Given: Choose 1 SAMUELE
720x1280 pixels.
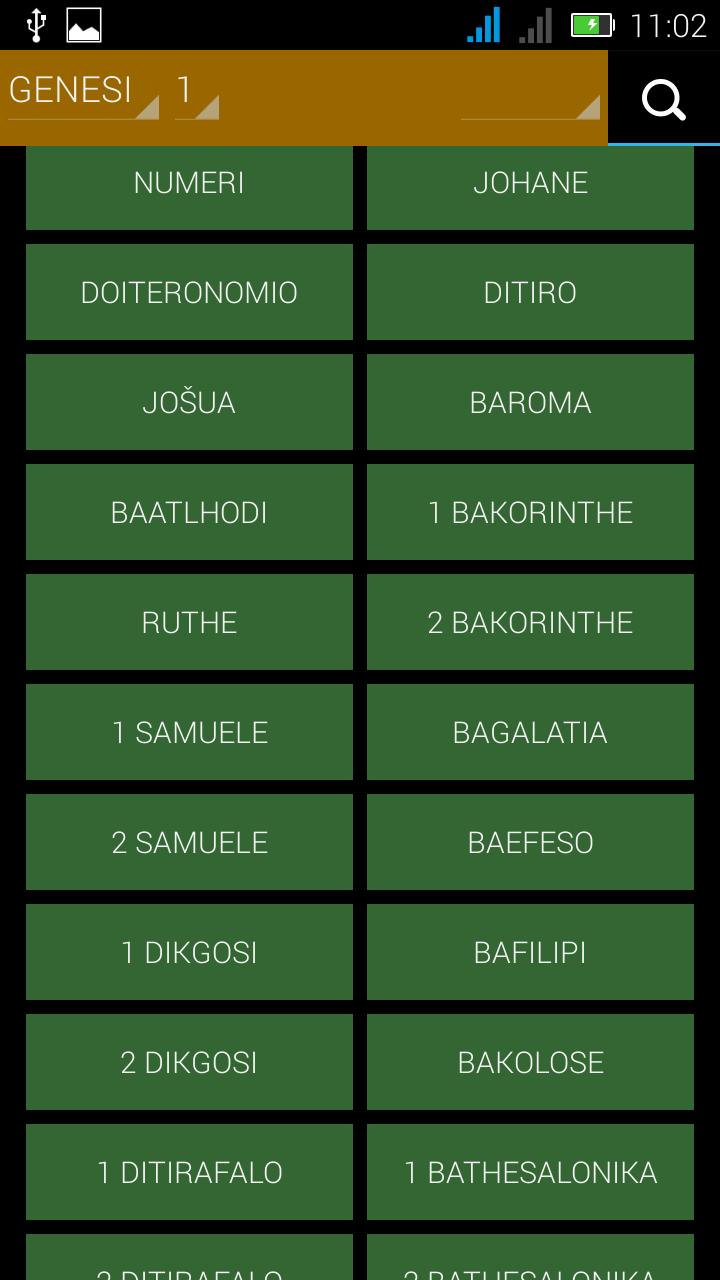Looking at the screenshot, I should point(189,732).
